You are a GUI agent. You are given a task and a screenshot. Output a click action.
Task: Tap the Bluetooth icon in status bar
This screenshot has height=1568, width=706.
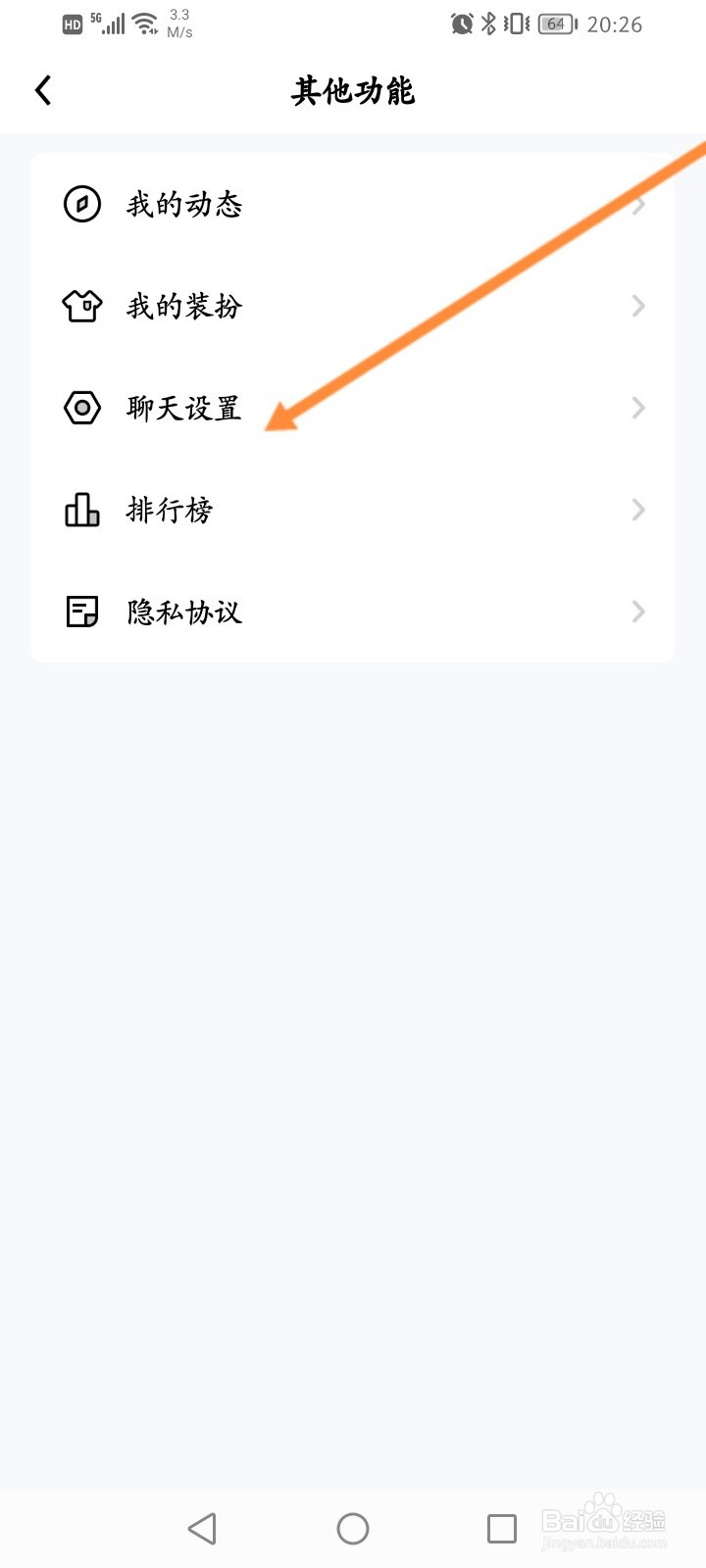487,24
